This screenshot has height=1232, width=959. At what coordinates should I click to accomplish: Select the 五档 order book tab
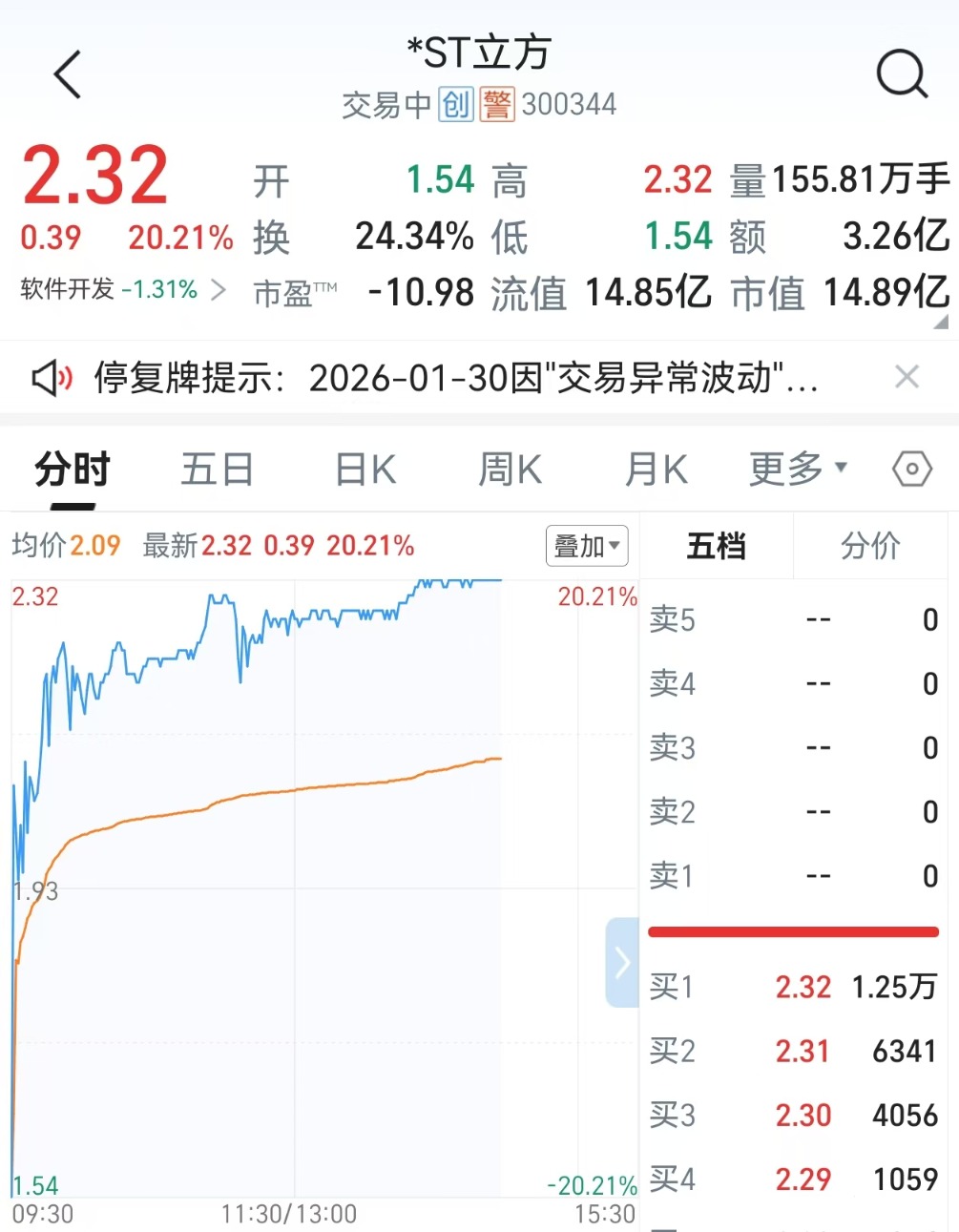pos(716,546)
